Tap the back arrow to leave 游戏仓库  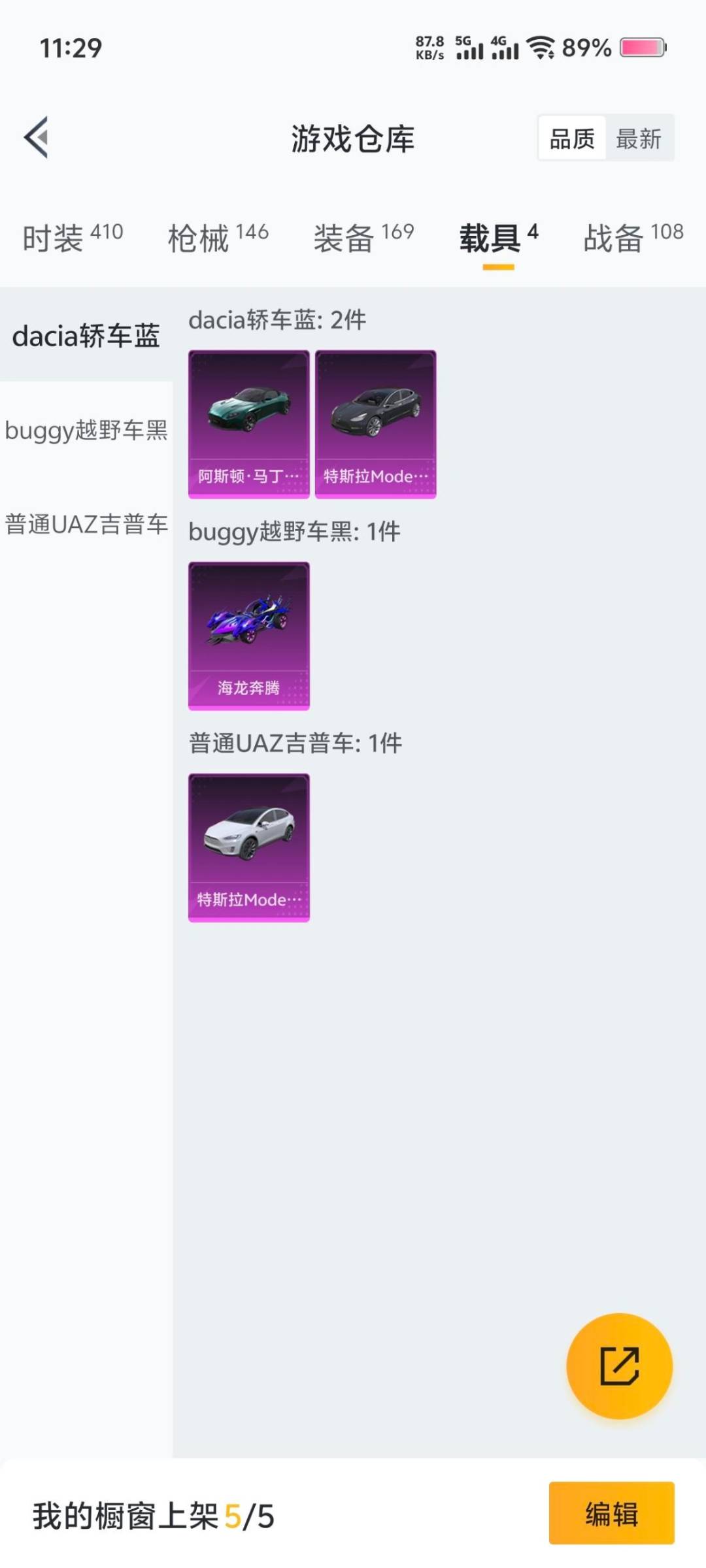coord(36,137)
